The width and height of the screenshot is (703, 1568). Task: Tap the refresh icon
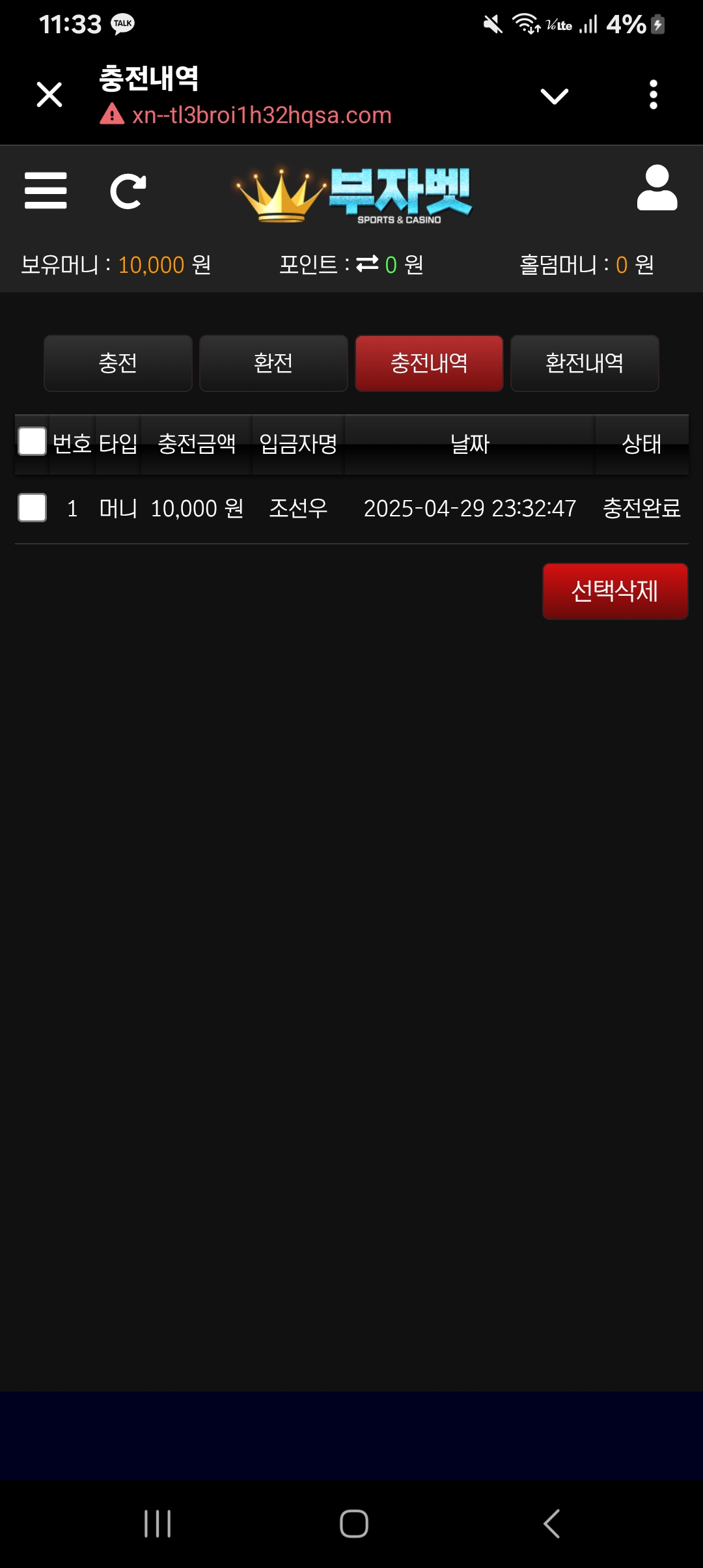(128, 191)
